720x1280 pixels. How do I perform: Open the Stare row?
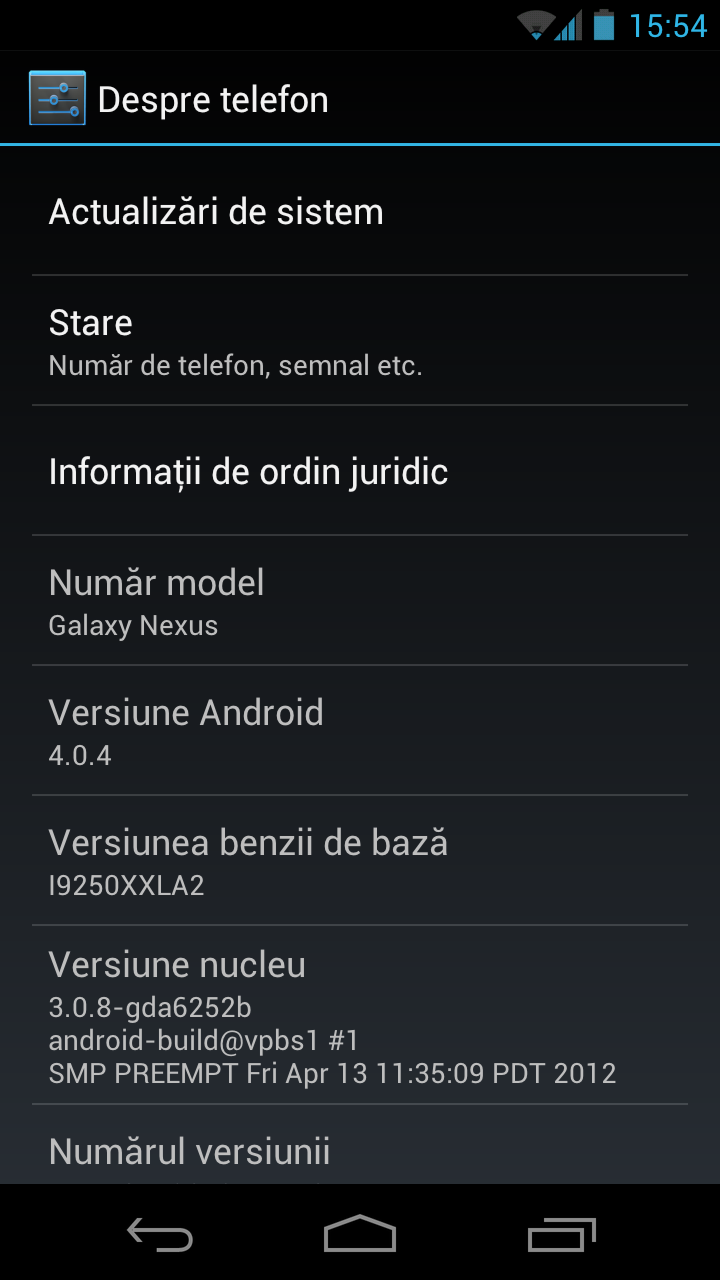coord(360,341)
